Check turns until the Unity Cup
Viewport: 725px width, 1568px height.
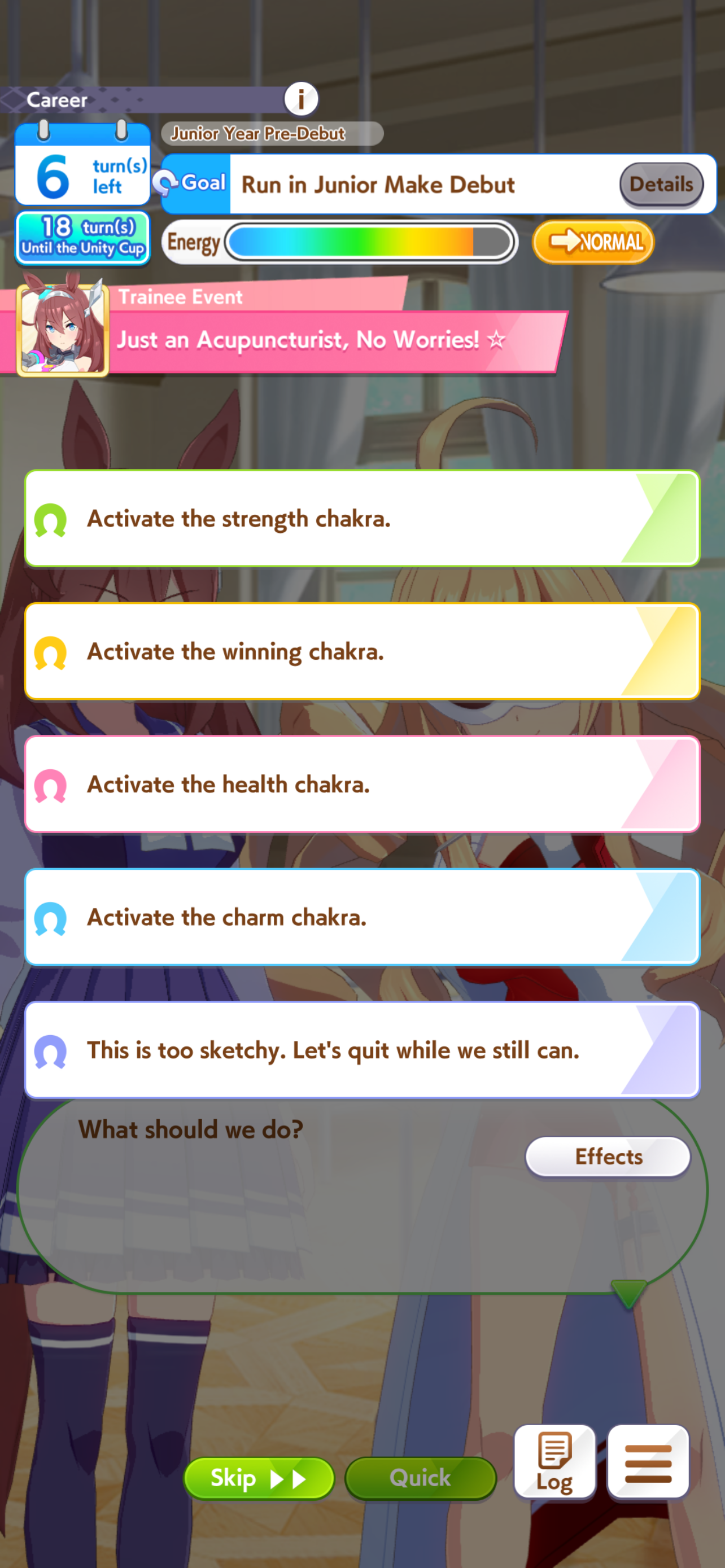click(x=83, y=238)
